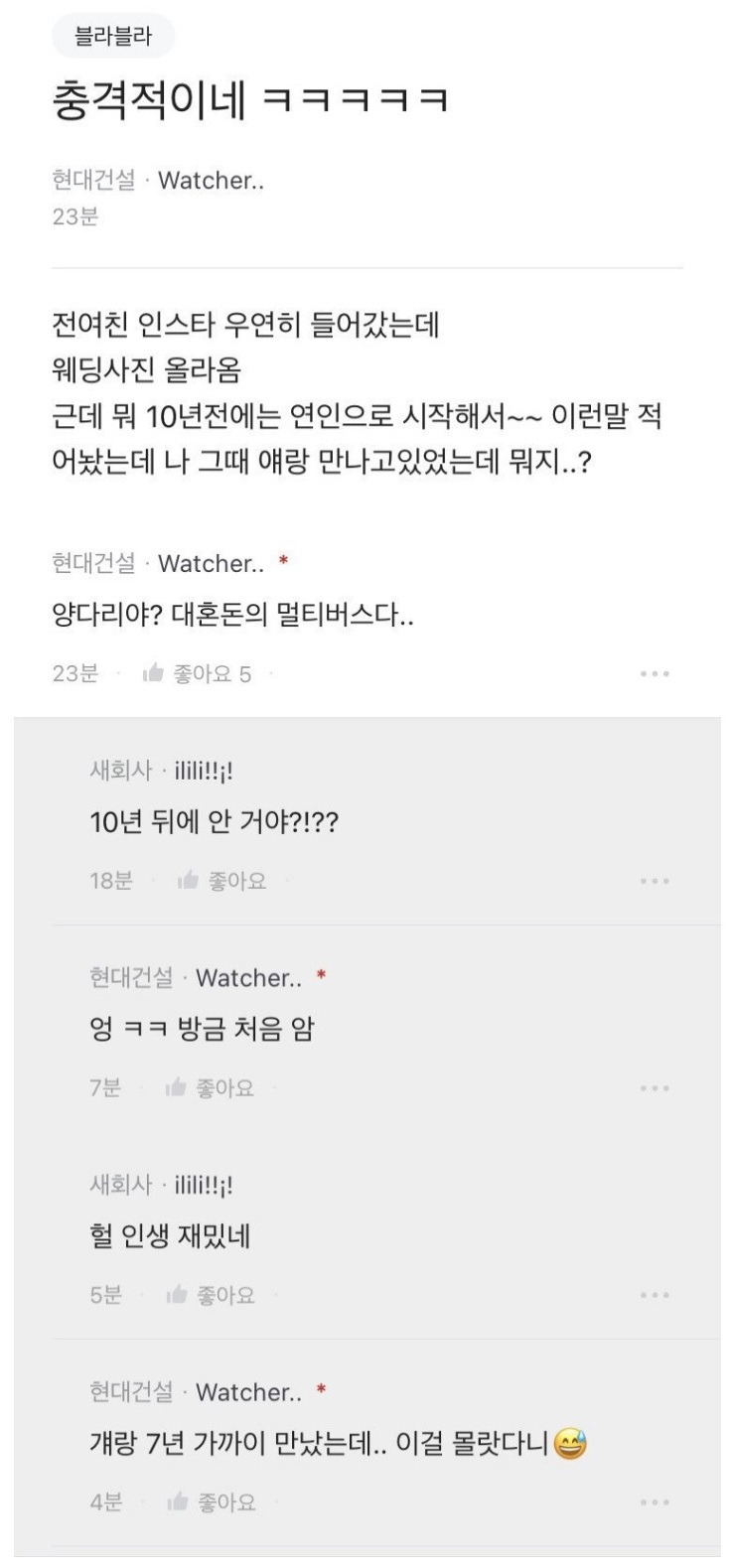Image resolution: width=731 pixels, height=1568 pixels.
Task: Open more options for the '엉 ㅋㅋ 방금 처음 암' reply
Action: 655,1088
